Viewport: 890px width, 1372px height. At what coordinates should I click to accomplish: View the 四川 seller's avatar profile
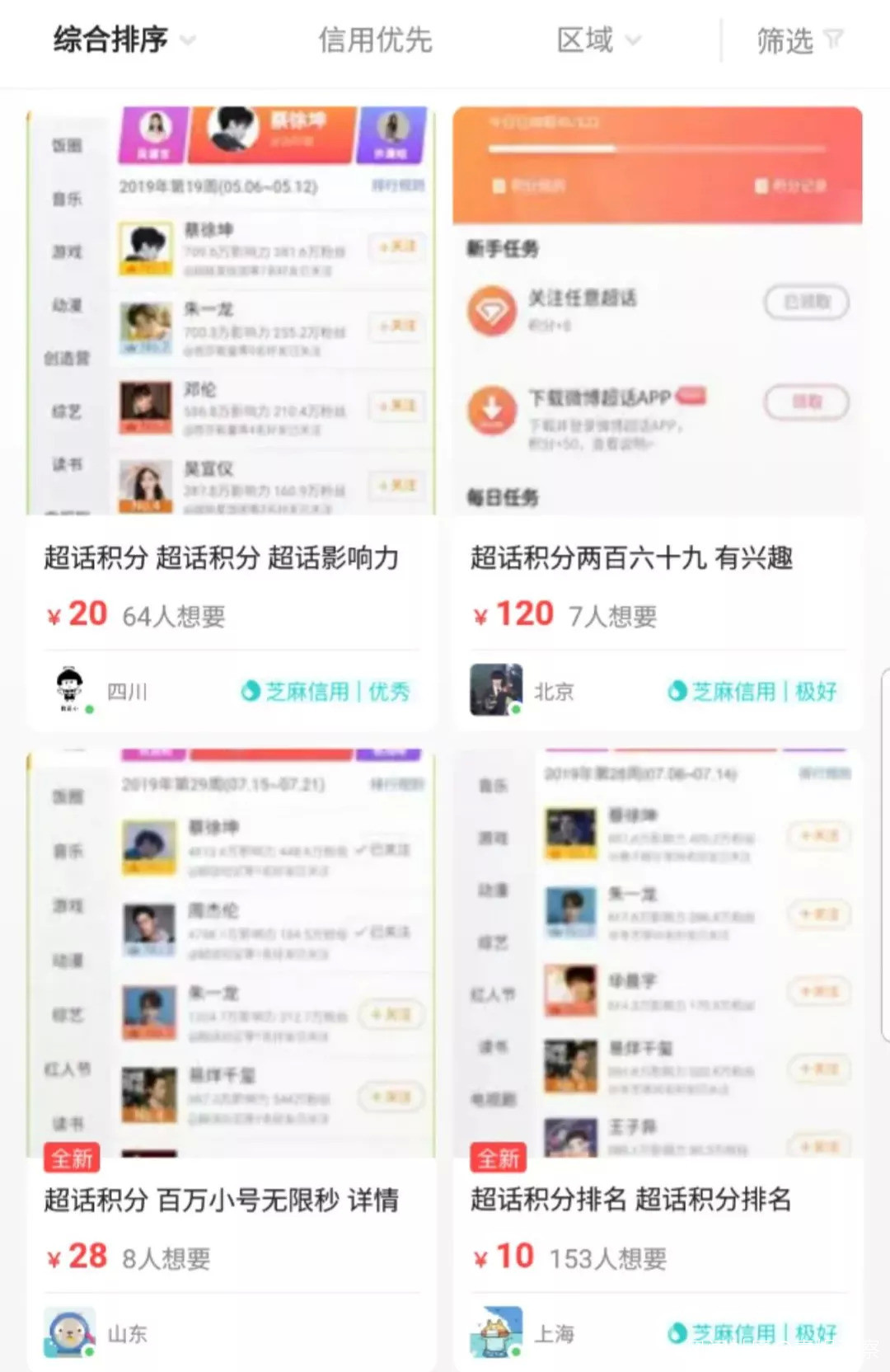[x=70, y=690]
